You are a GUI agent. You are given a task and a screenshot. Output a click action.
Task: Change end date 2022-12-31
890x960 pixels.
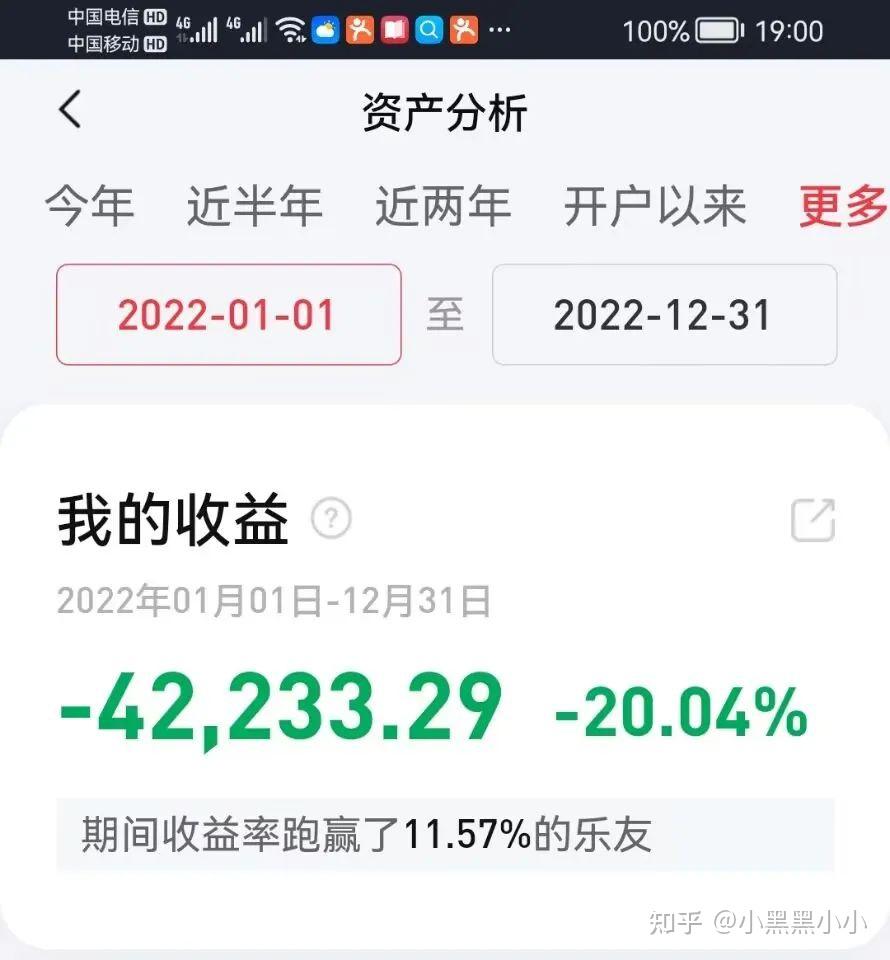(x=664, y=315)
